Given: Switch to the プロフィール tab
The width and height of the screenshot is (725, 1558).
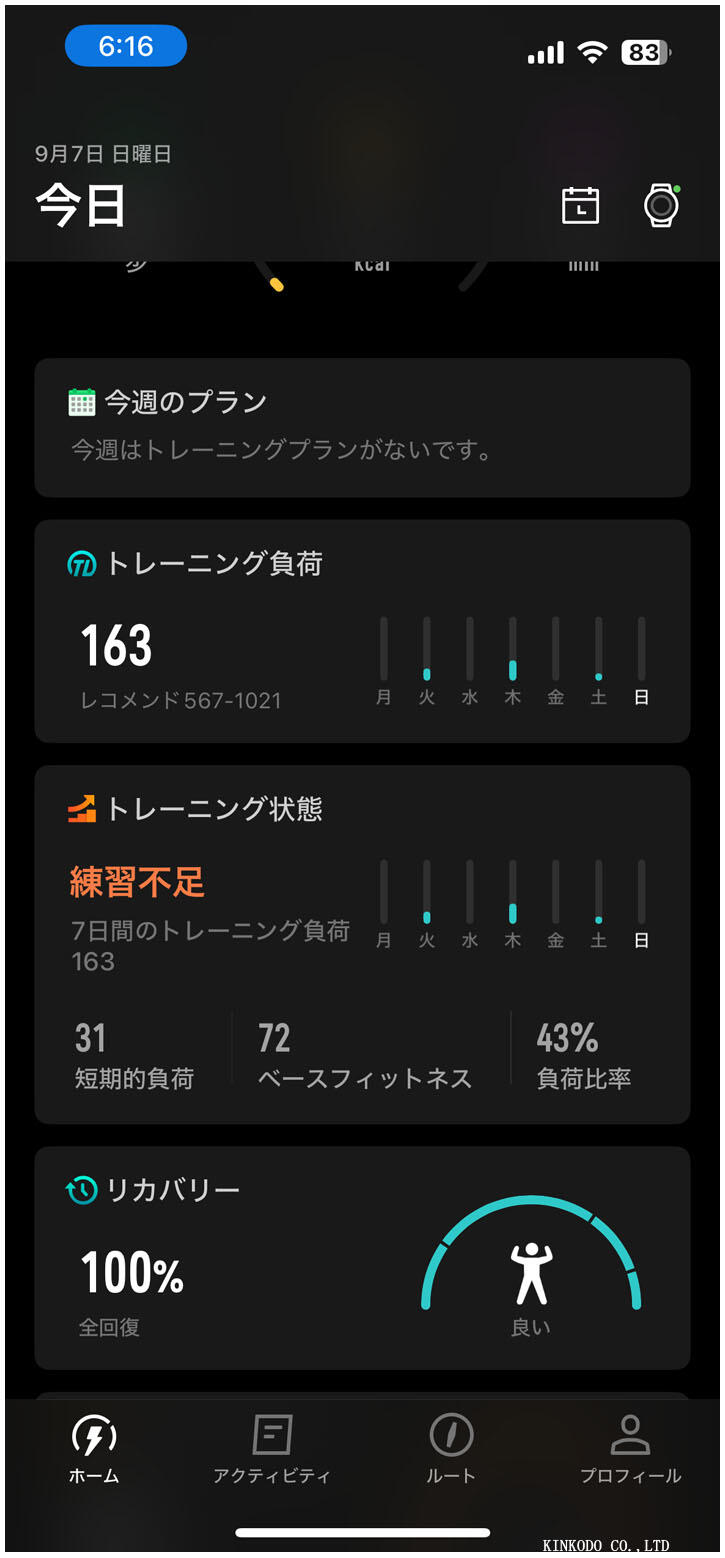Looking at the screenshot, I should [x=630, y=1449].
